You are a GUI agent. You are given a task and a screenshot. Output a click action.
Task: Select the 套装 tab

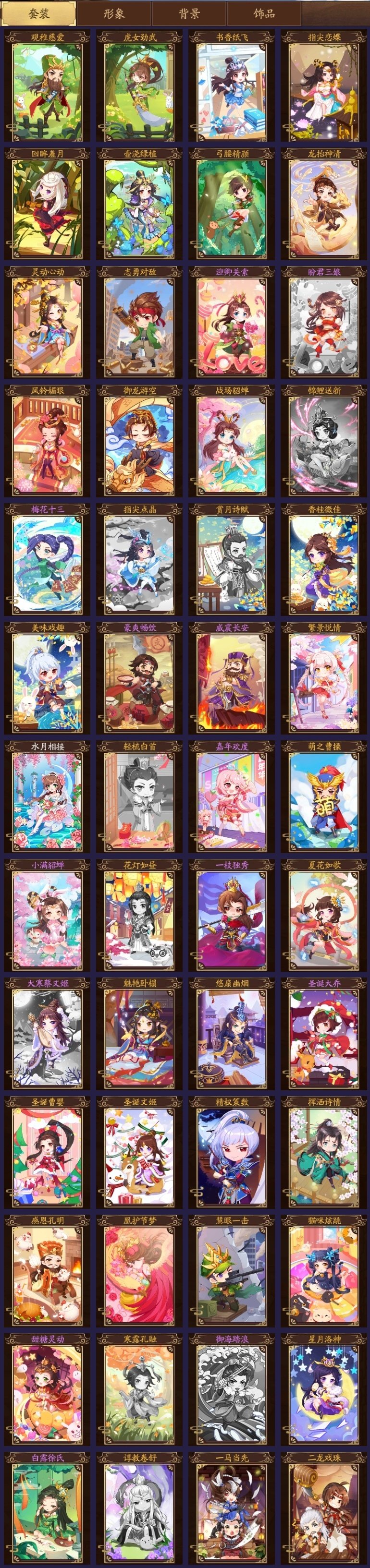38,13
